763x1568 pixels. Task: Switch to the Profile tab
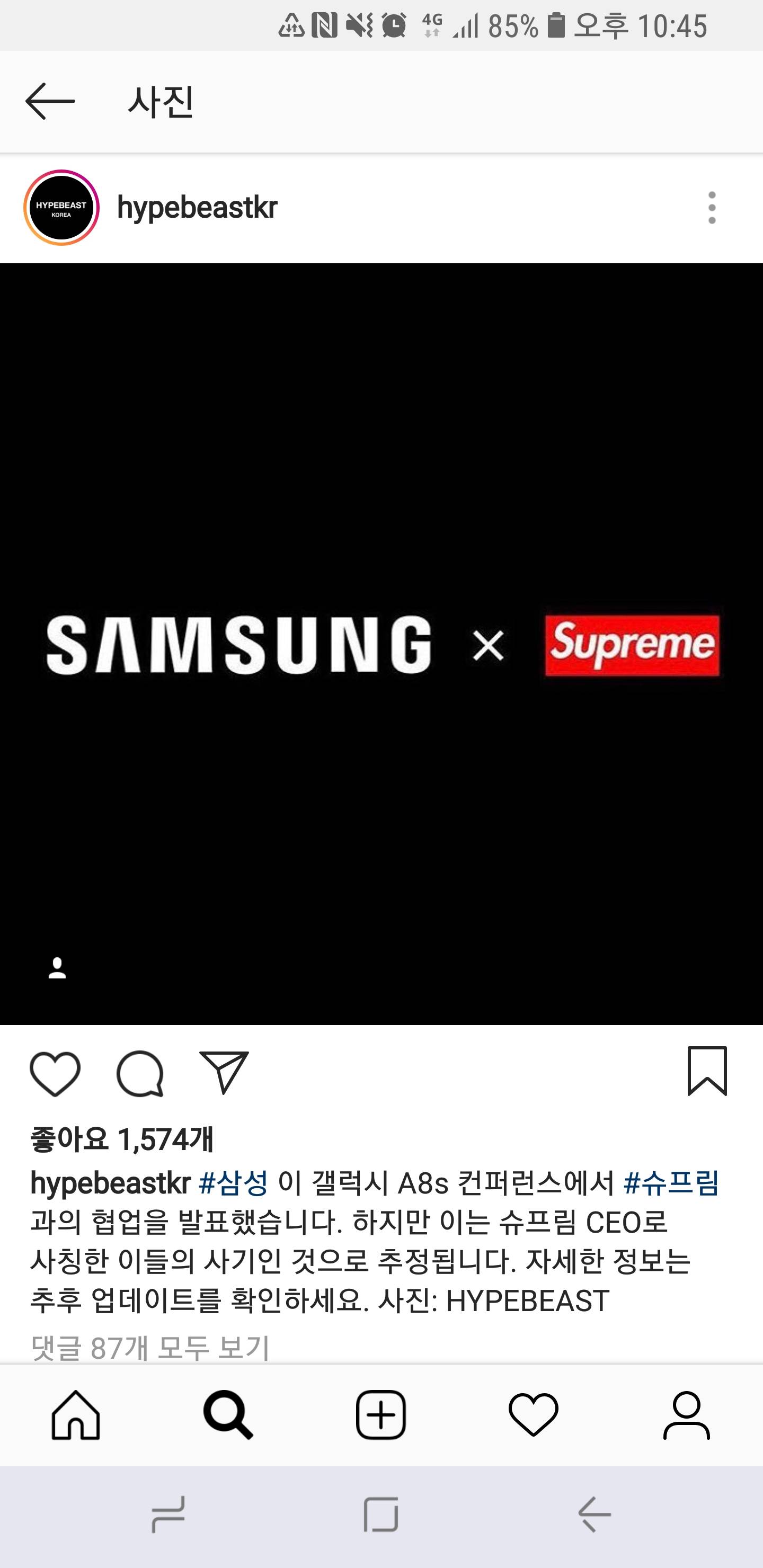686,1414
